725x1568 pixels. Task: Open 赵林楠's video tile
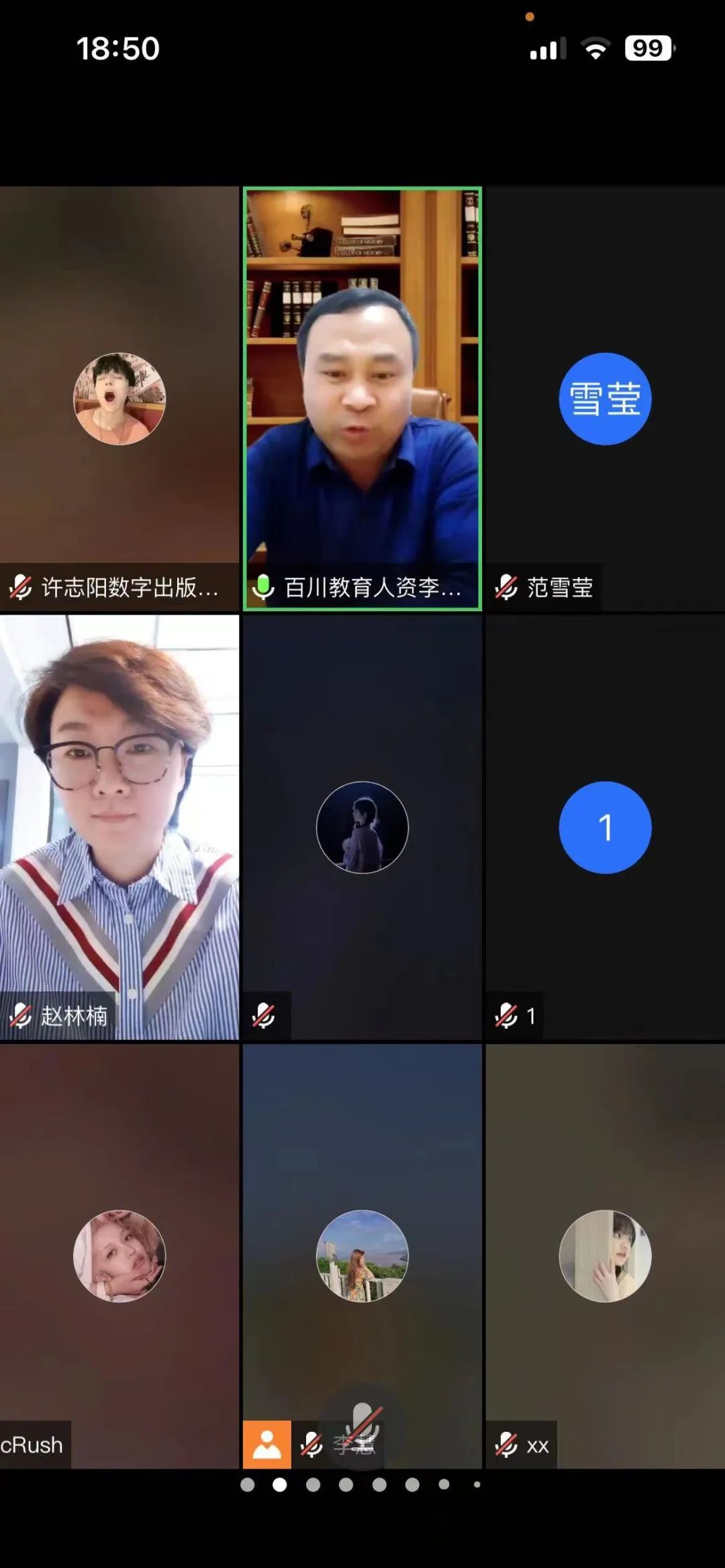[119, 827]
